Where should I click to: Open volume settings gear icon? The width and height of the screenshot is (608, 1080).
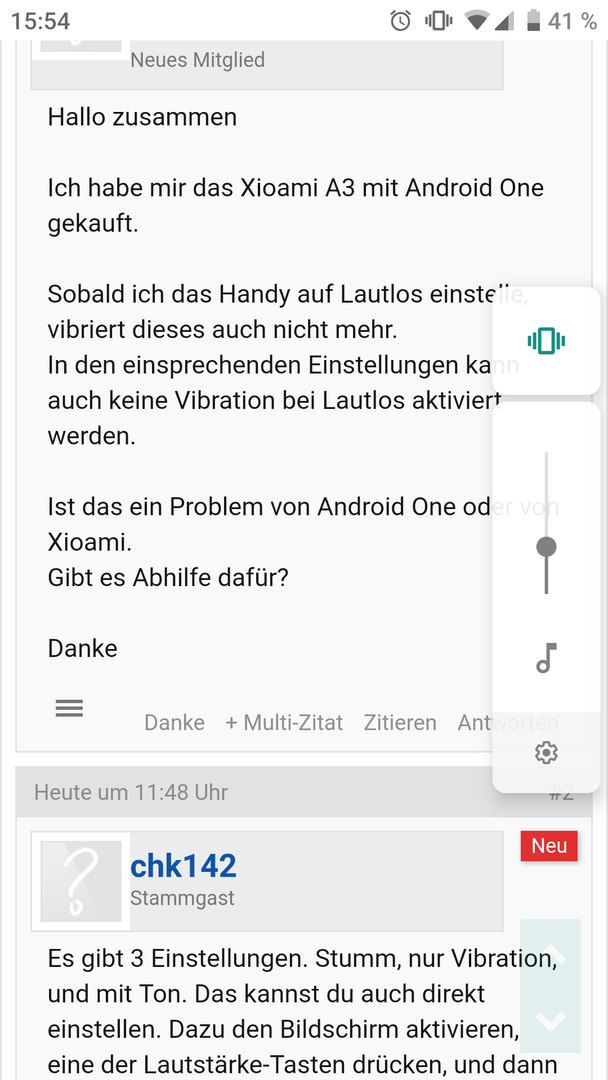click(546, 753)
